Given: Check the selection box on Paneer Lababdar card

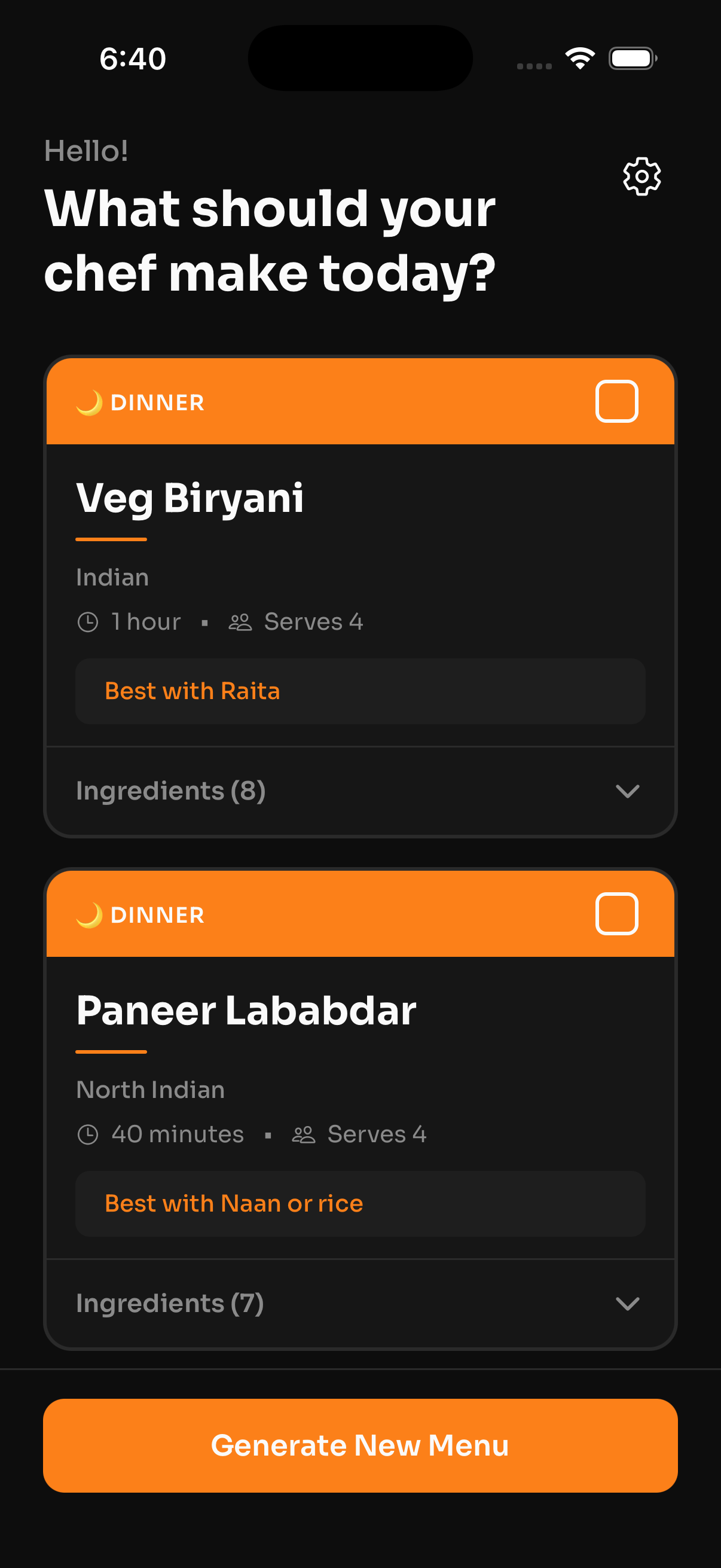Looking at the screenshot, I should coord(616,913).
